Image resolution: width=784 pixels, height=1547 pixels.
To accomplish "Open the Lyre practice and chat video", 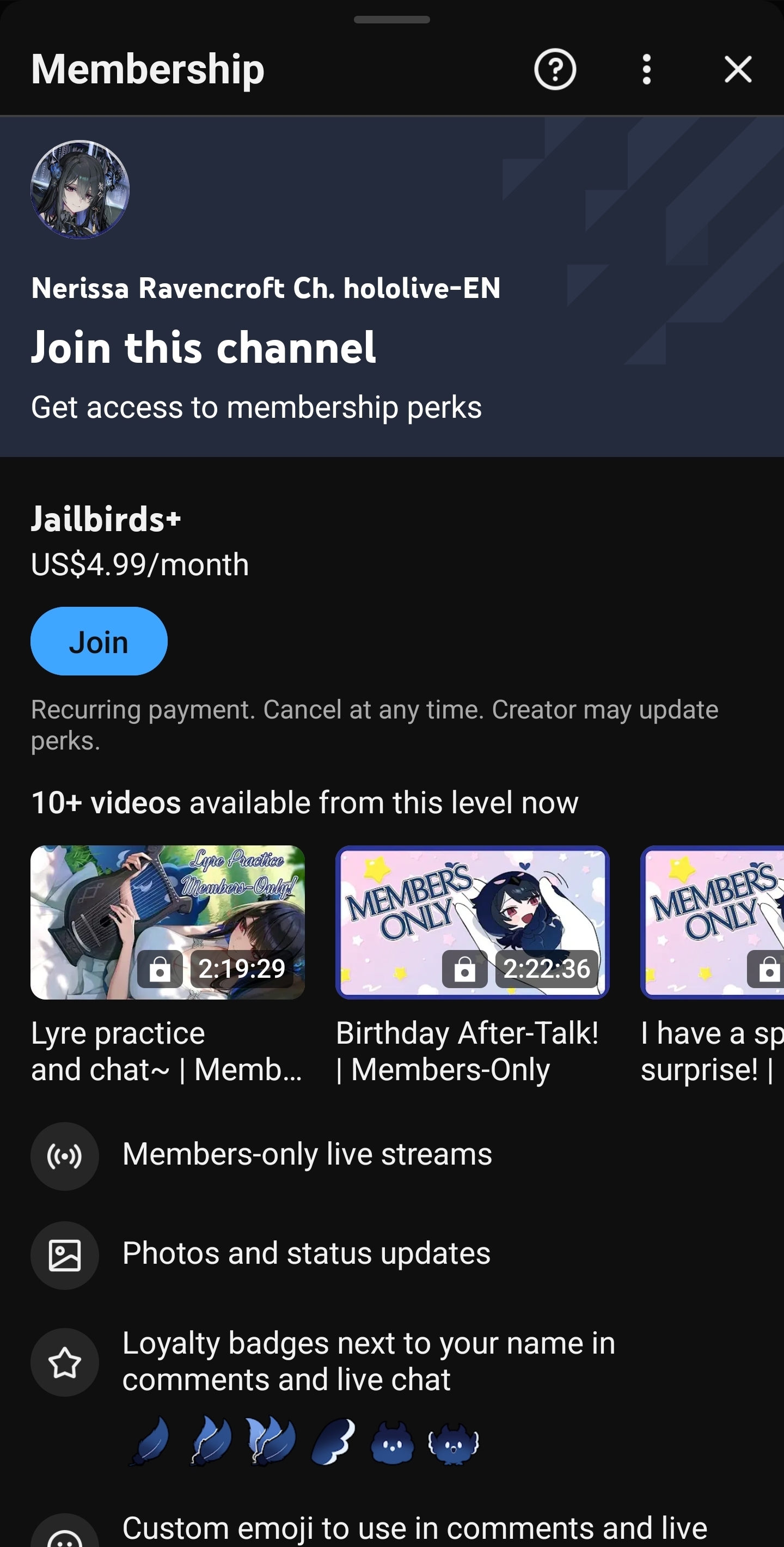I will coord(168,922).
